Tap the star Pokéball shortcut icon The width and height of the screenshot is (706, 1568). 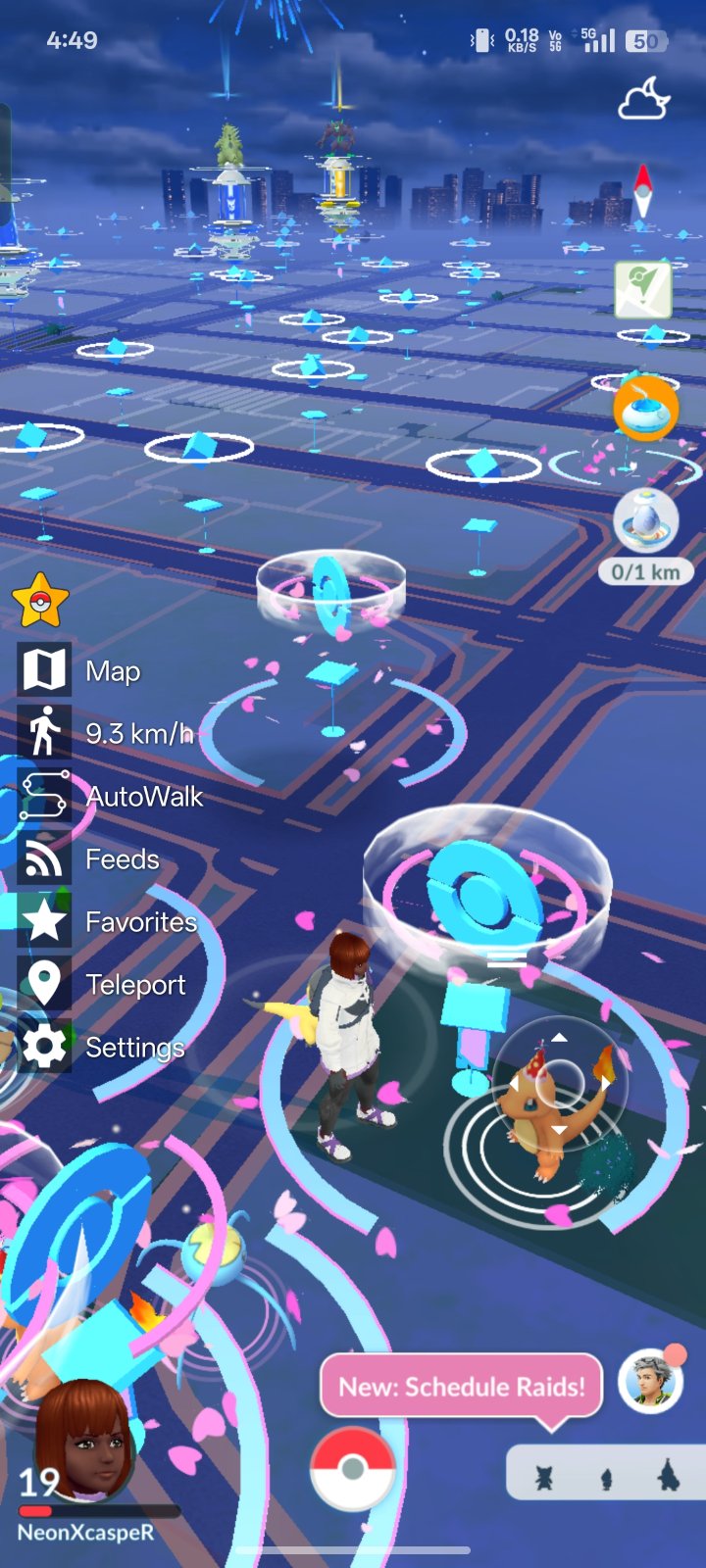(x=40, y=601)
